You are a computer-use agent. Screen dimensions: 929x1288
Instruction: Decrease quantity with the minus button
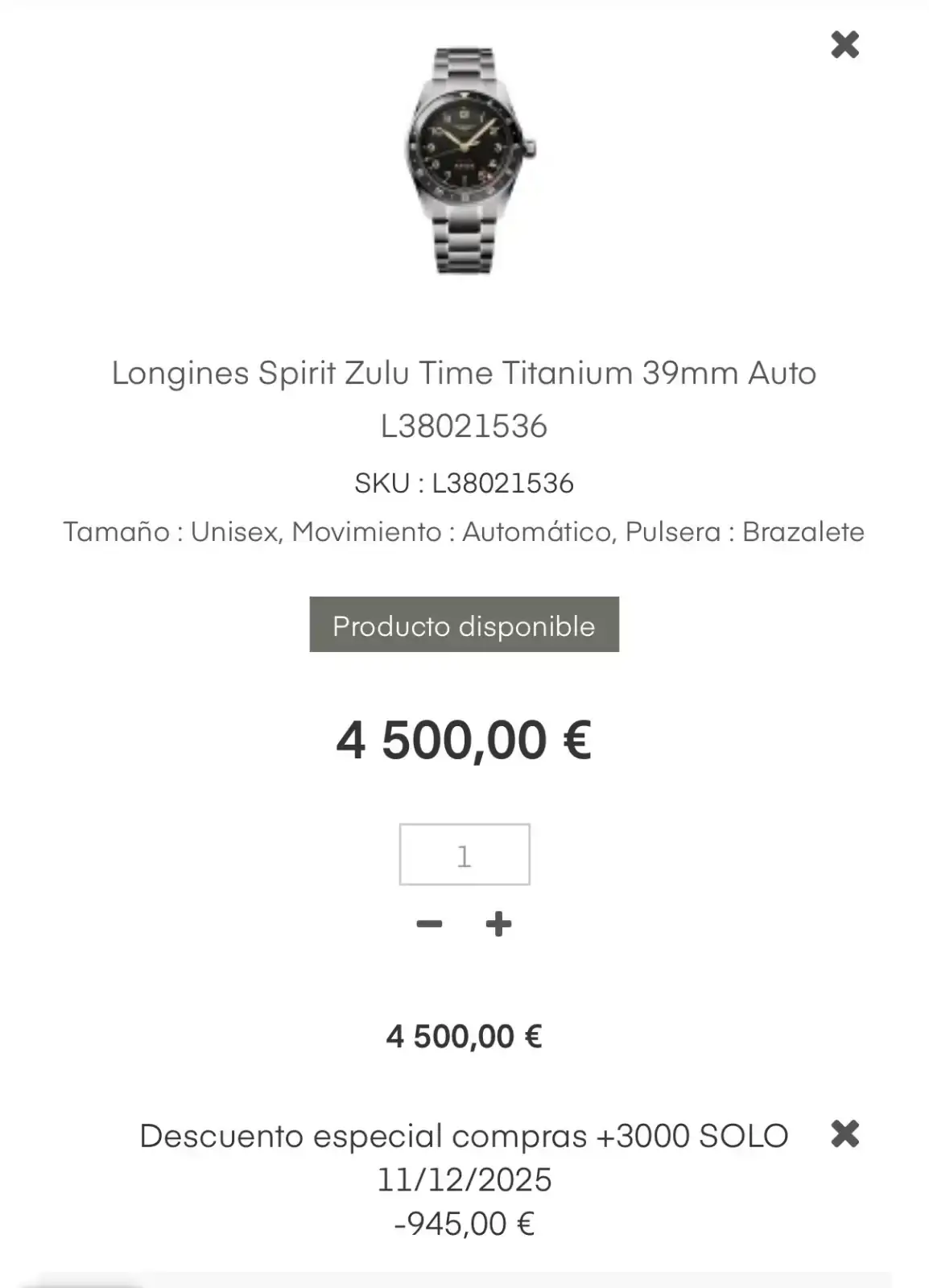(x=429, y=923)
